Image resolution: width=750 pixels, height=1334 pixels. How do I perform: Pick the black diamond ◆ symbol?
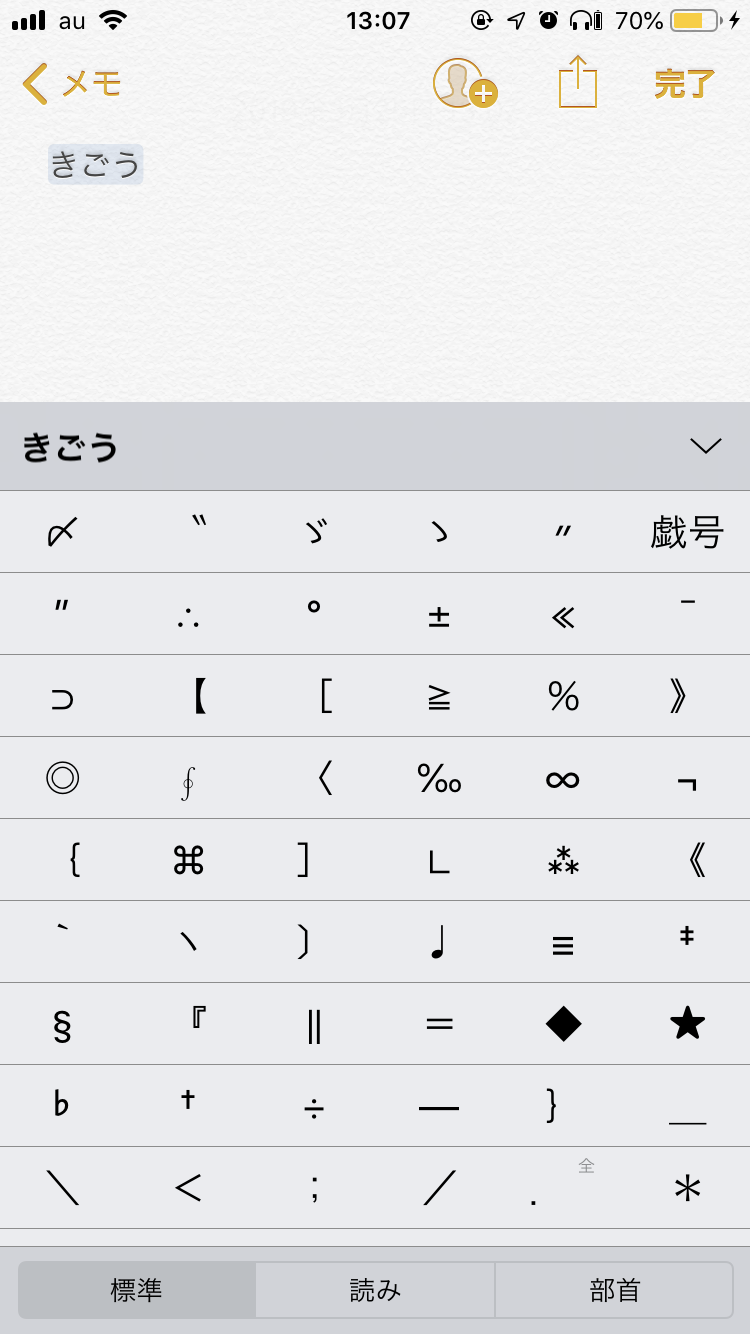pyautogui.click(x=563, y=1023)
